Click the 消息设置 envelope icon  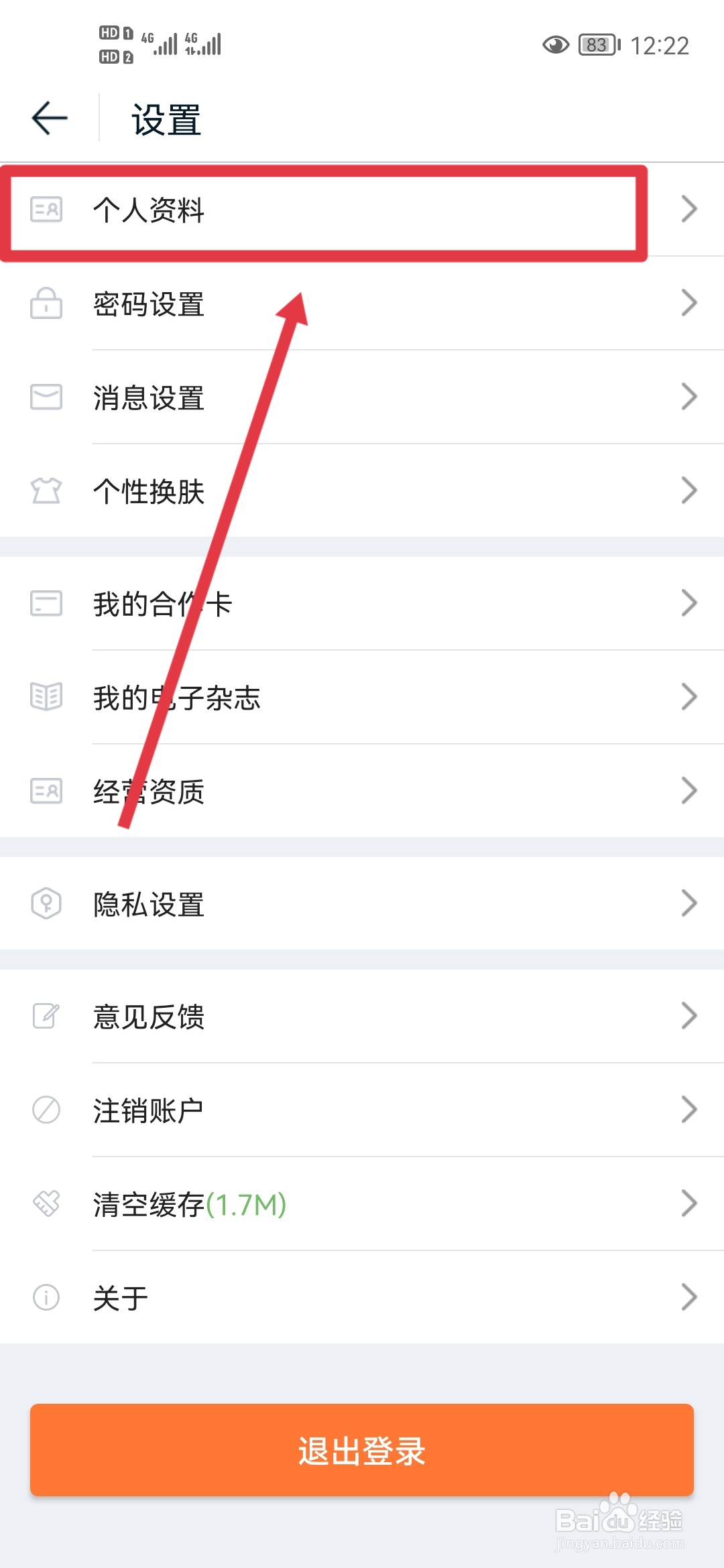[x=46, y=398]
